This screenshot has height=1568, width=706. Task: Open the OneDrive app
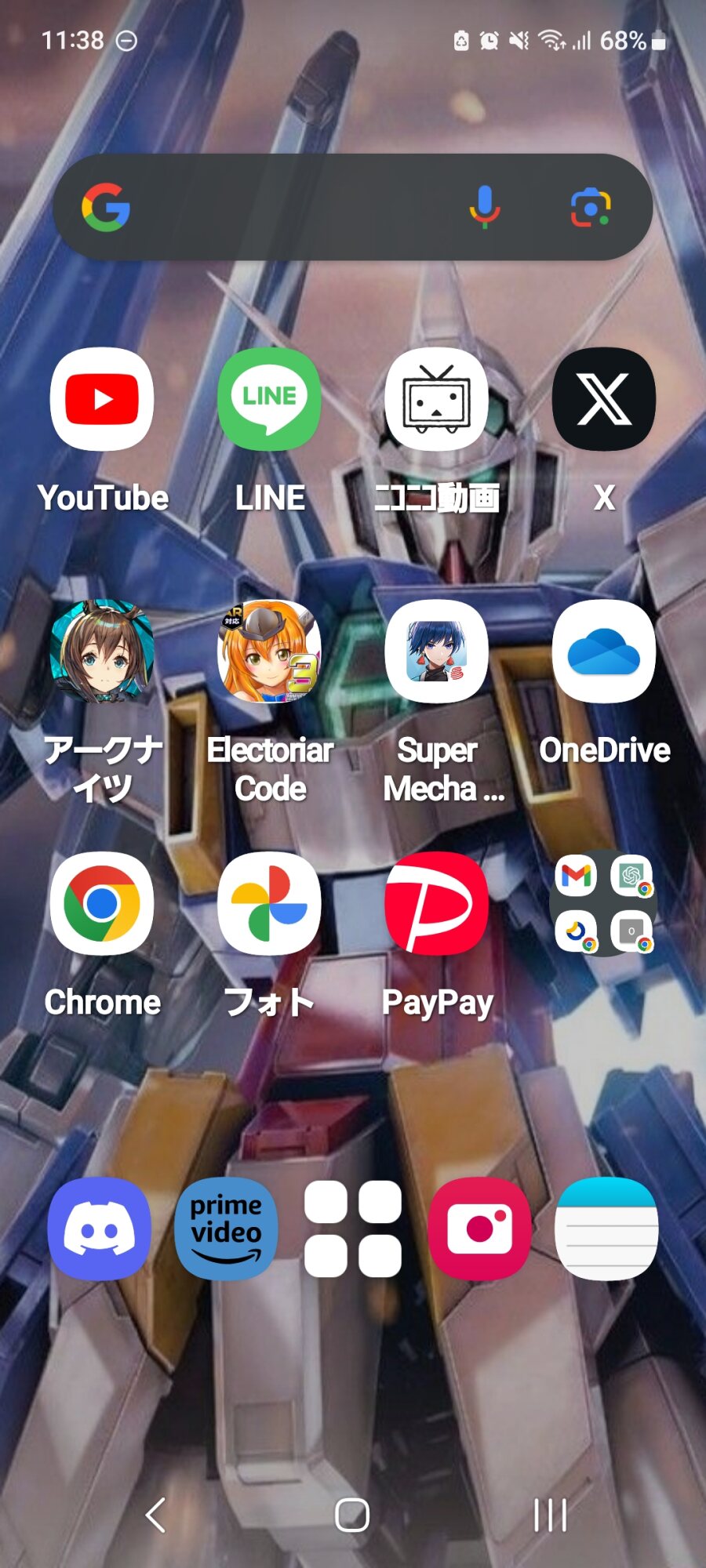pos(603,652)
